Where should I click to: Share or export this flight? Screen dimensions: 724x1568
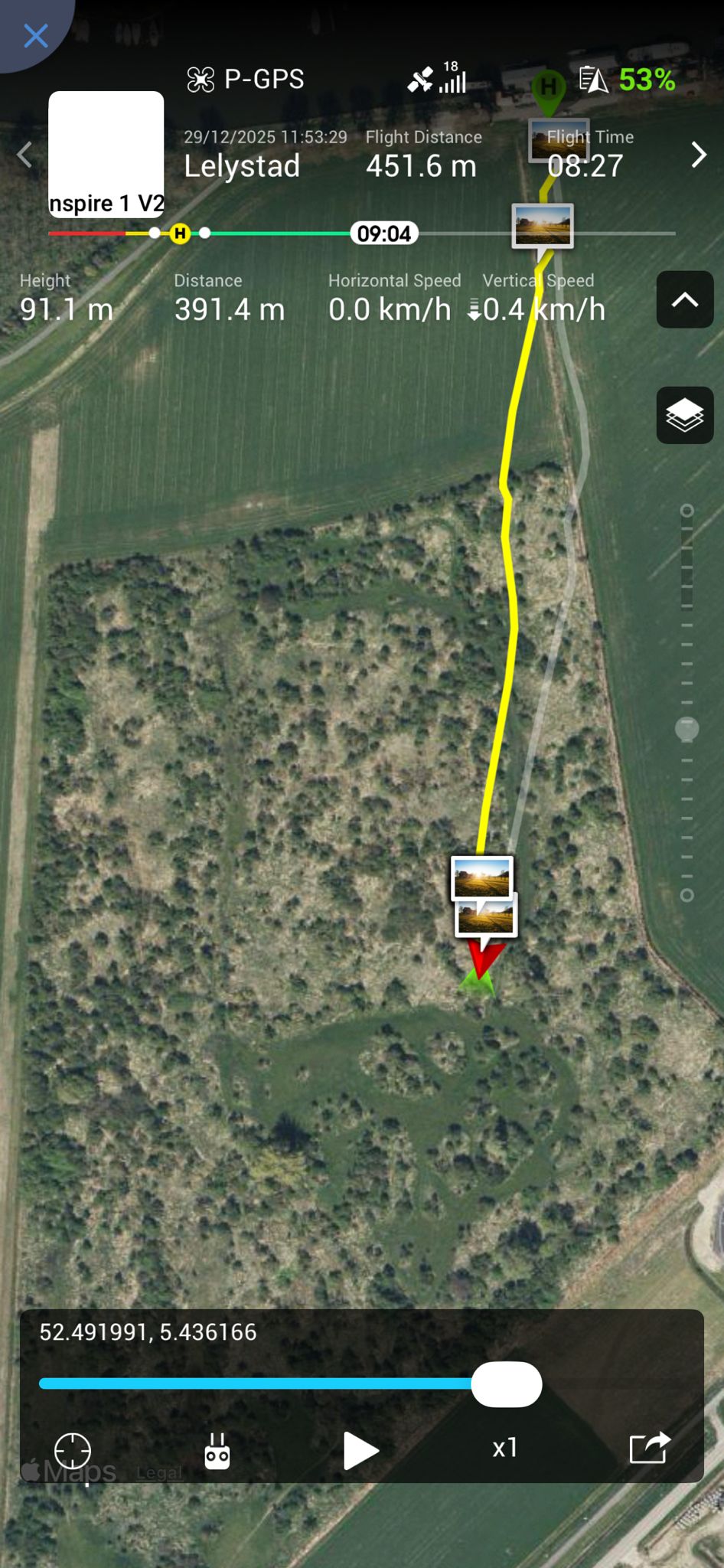click(649, 1448)
